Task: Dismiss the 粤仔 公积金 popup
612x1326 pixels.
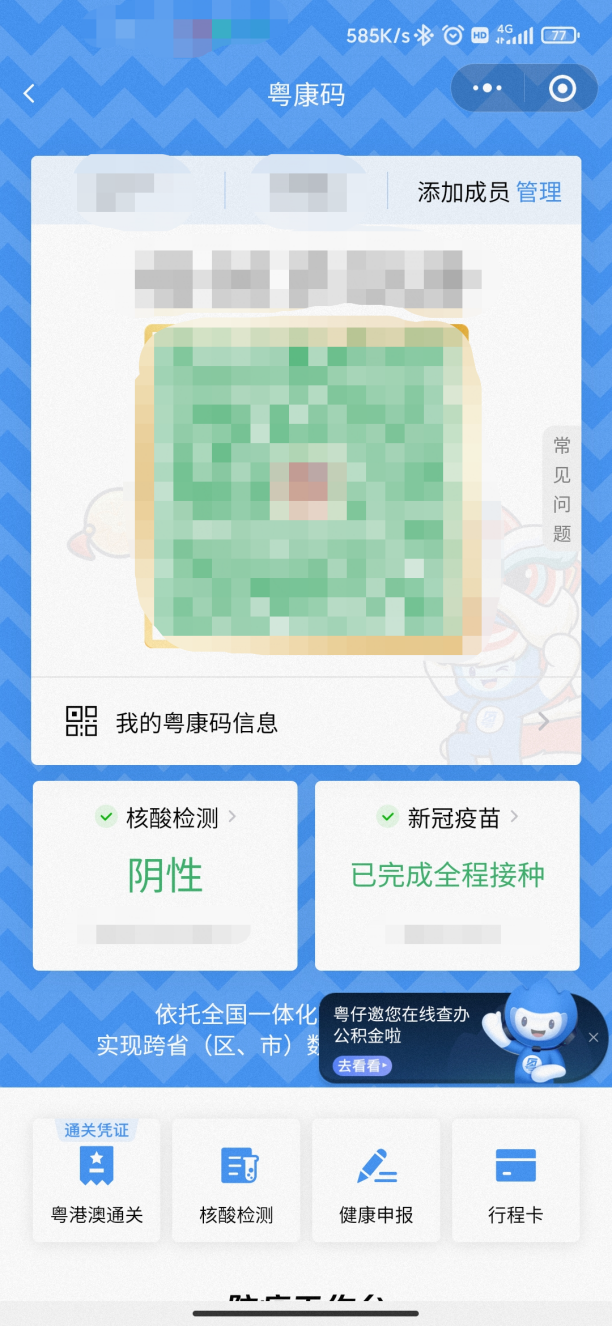Action: pyautogui.click(x=593, y=1038)
